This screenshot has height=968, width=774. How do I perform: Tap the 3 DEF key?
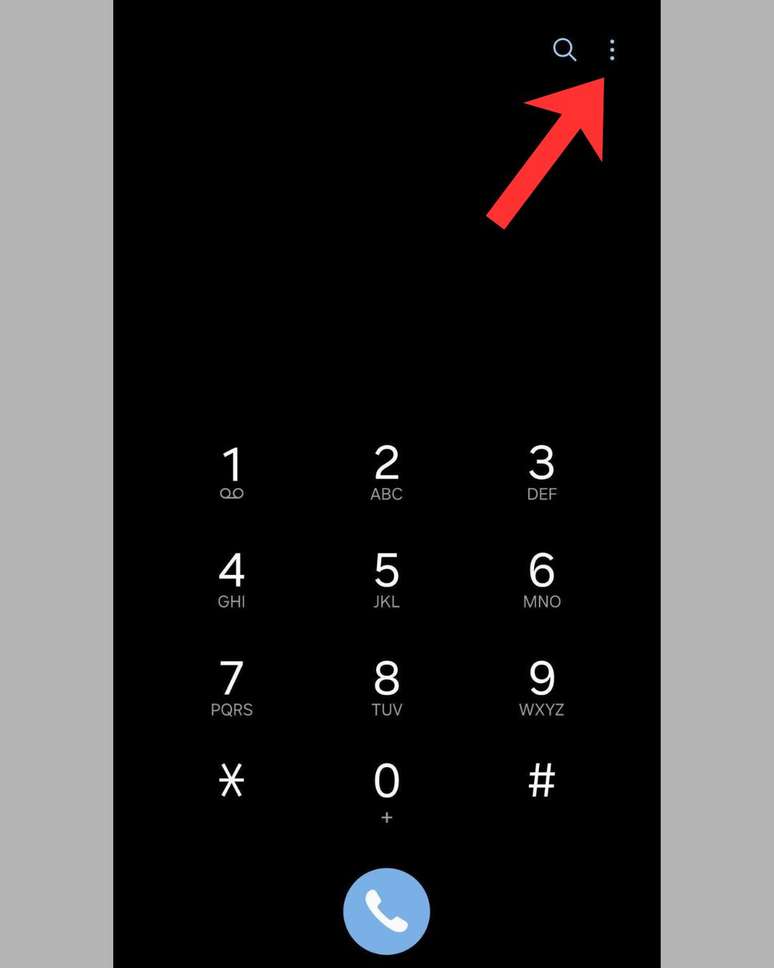click(x=541, y=473)
